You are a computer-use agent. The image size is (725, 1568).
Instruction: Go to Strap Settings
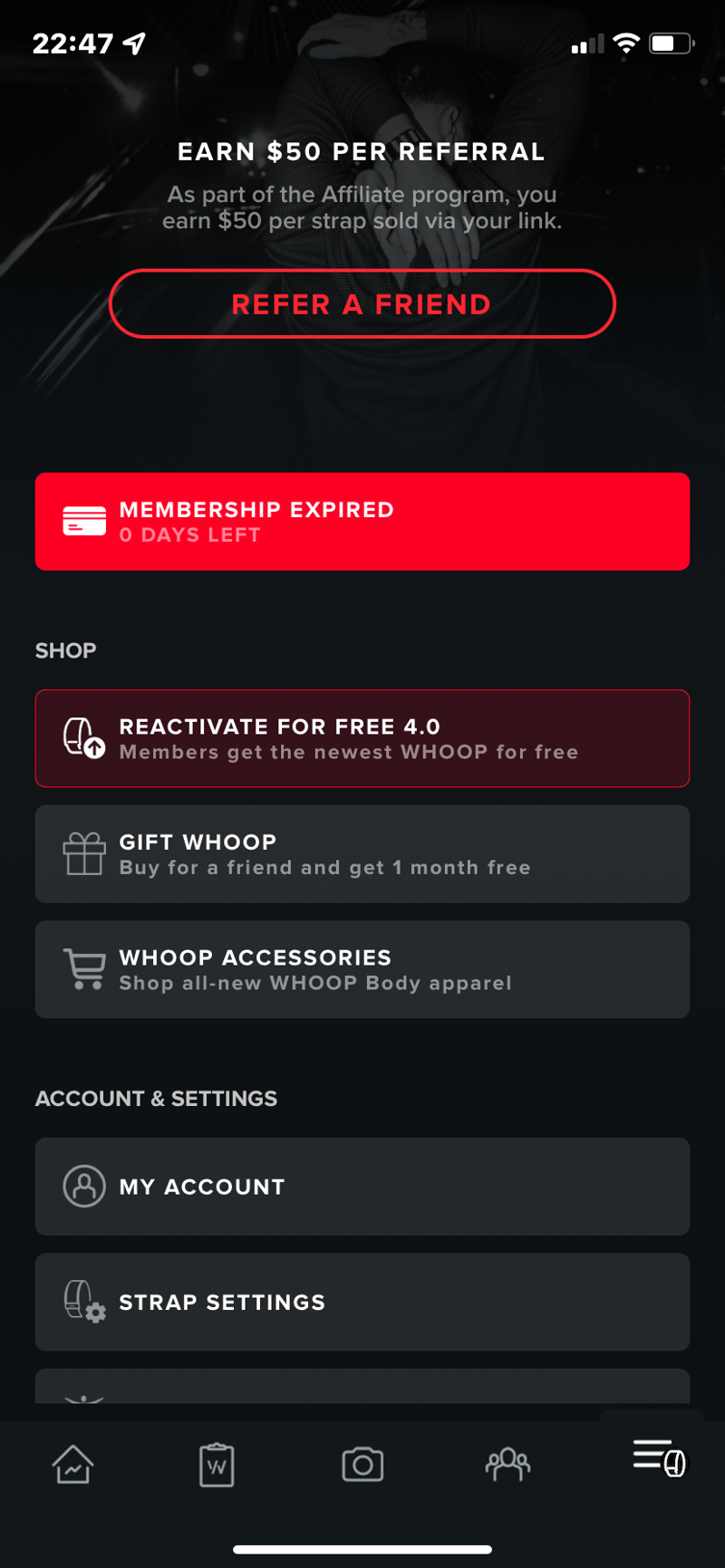point(362,1303)
